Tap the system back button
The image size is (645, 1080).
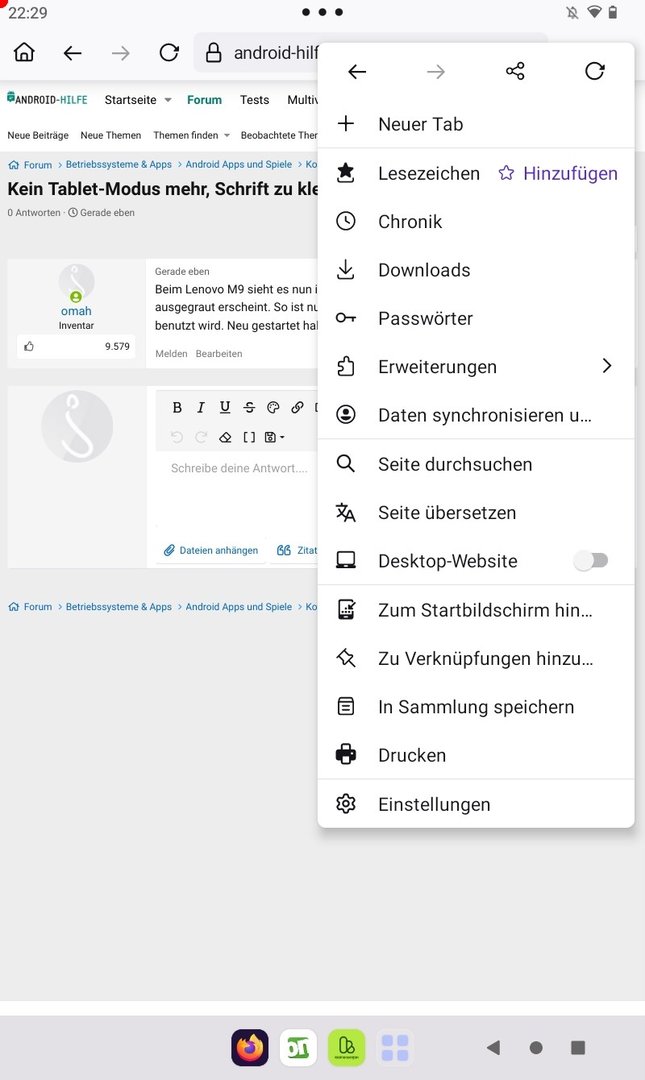[x=493, y=1047]
